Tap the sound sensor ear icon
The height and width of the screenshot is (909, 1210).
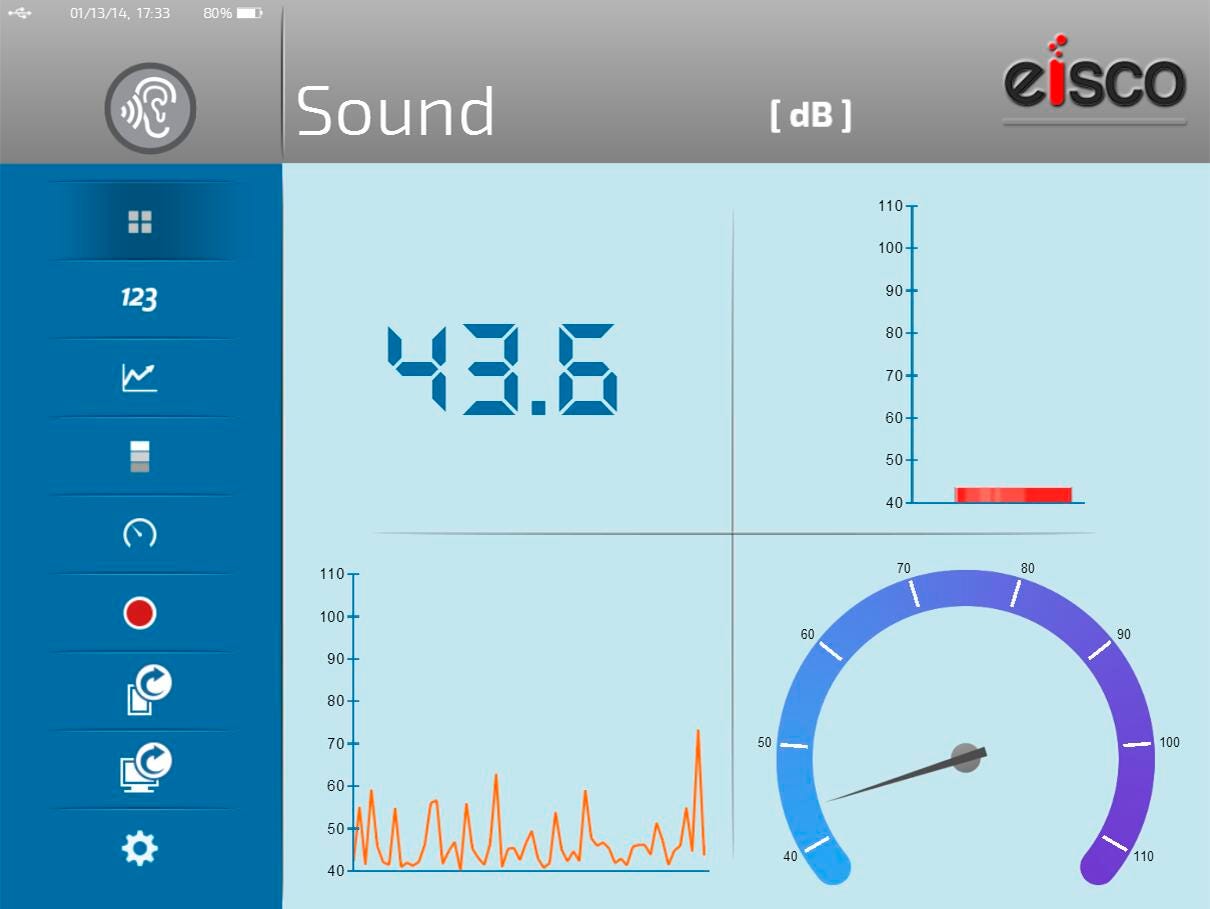tap(150, 108)
